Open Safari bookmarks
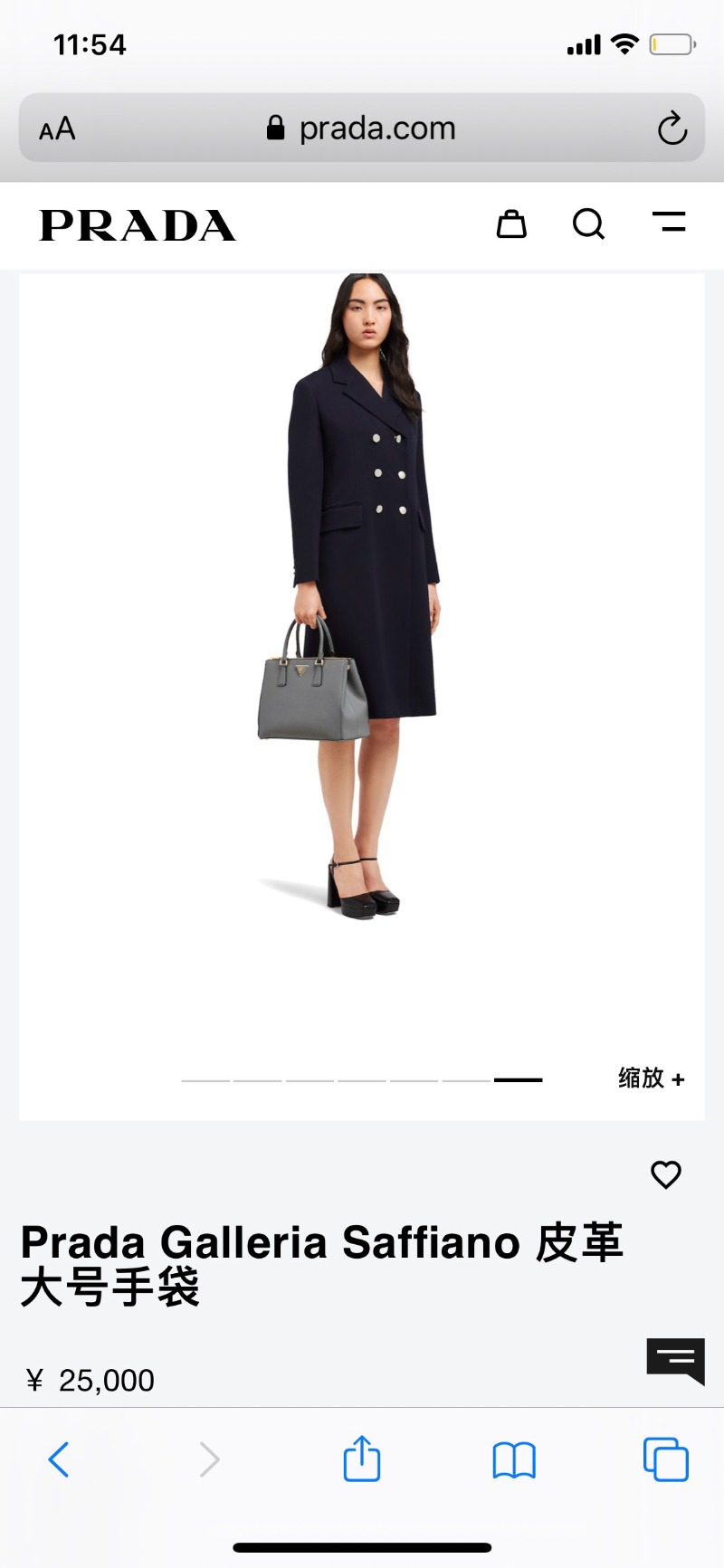Screen dimensions: 724x1568 pyautogui.click(x=513, y=1459)
